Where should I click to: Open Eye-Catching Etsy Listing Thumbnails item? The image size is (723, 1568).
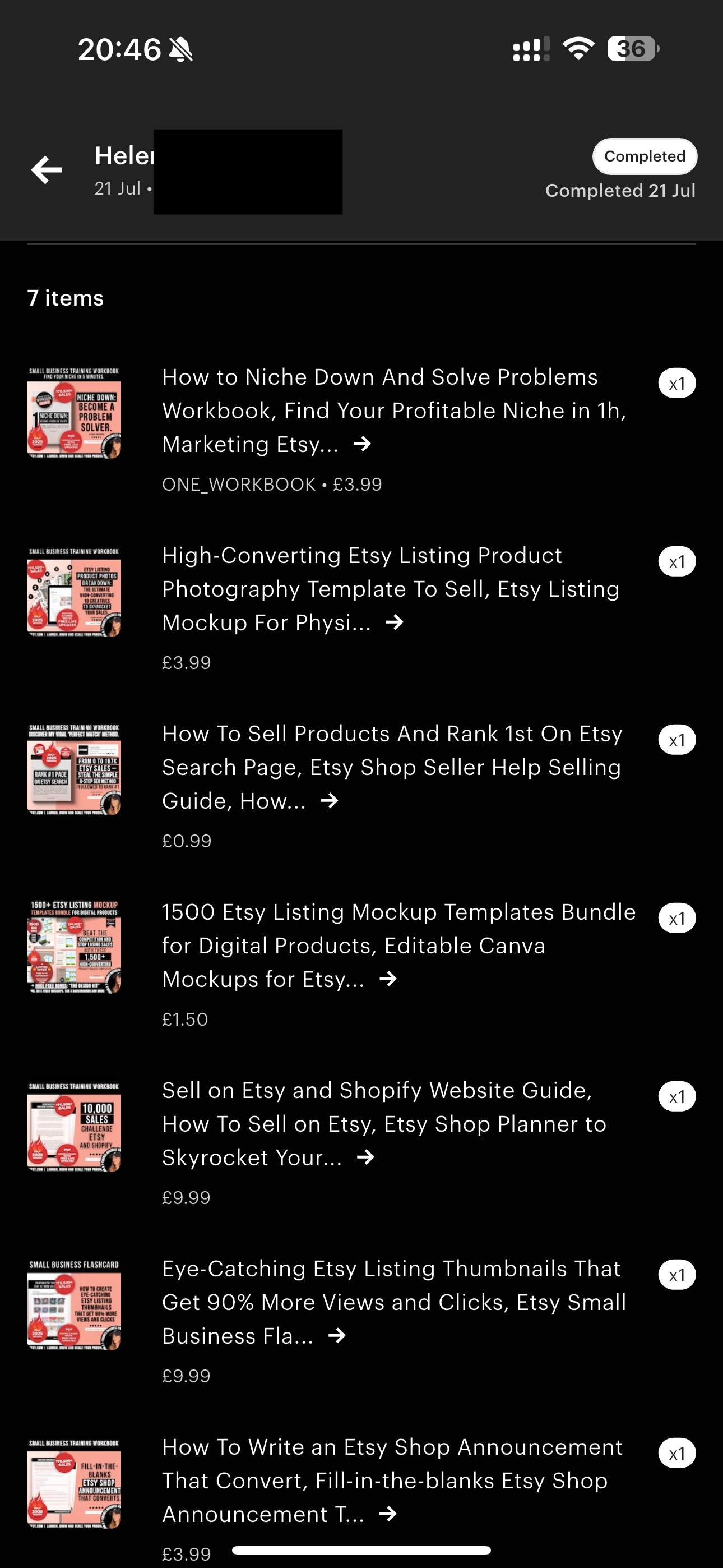click(x=392, y=1302)
